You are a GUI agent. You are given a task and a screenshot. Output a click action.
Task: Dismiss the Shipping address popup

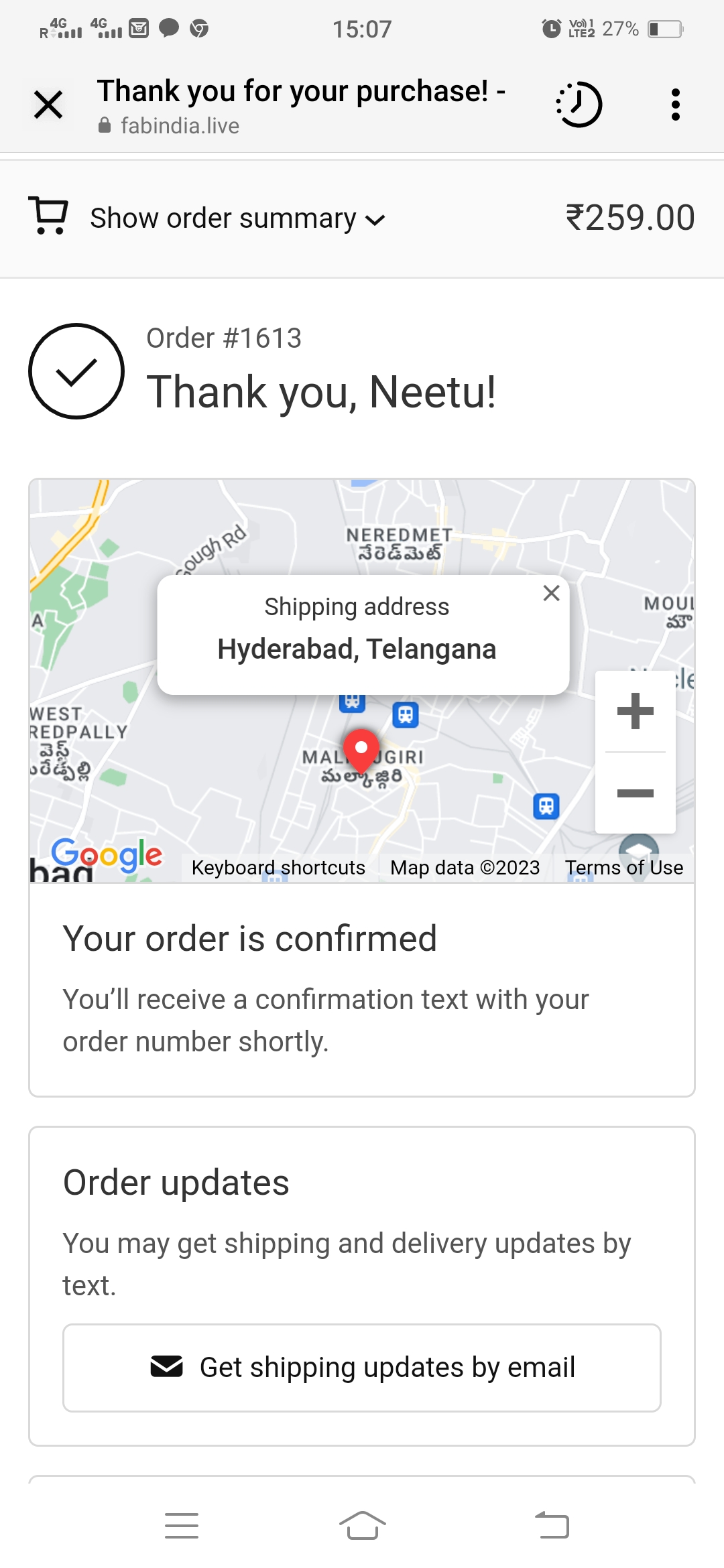click(551, 593)
